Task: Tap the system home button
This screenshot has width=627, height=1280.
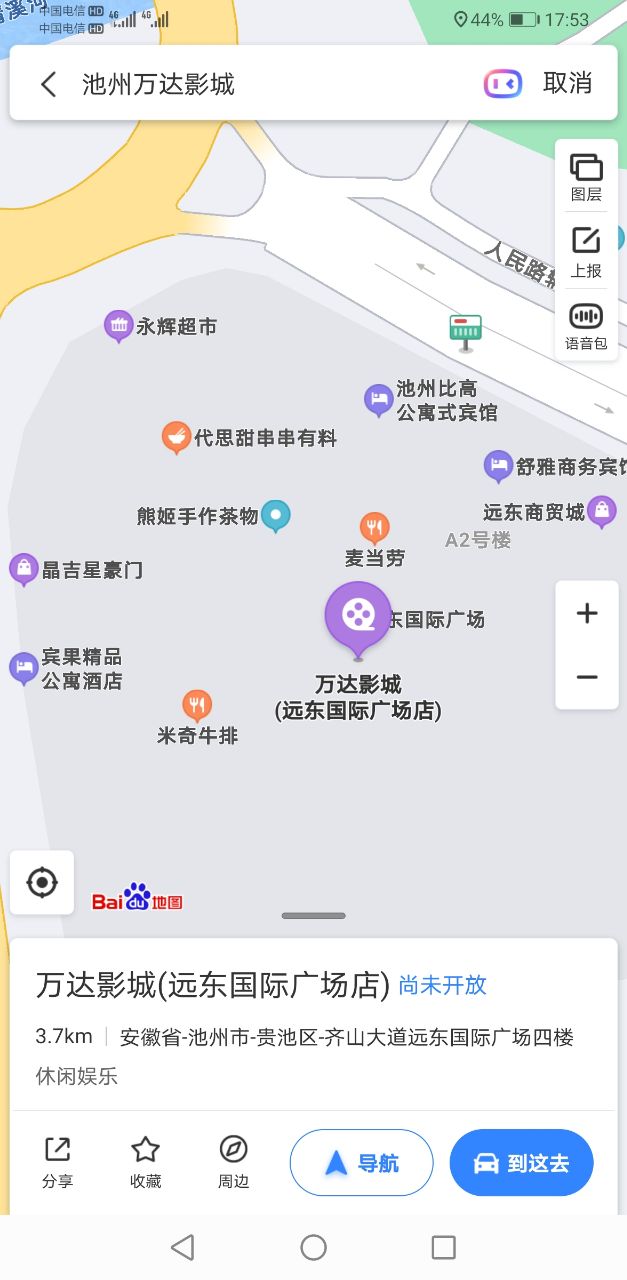Action: (x=313, y=1247)
